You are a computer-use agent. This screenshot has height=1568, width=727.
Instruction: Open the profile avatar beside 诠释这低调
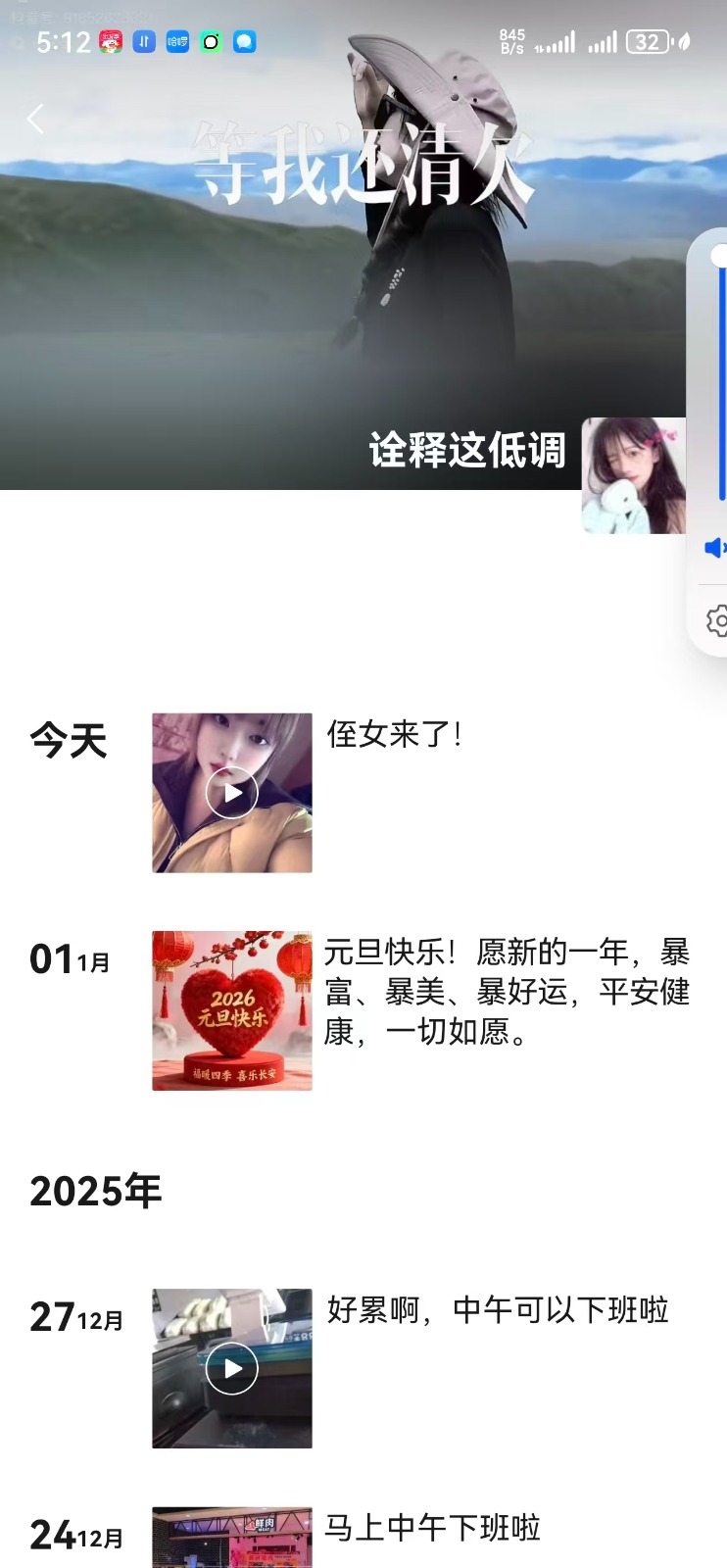click(633, 476)
